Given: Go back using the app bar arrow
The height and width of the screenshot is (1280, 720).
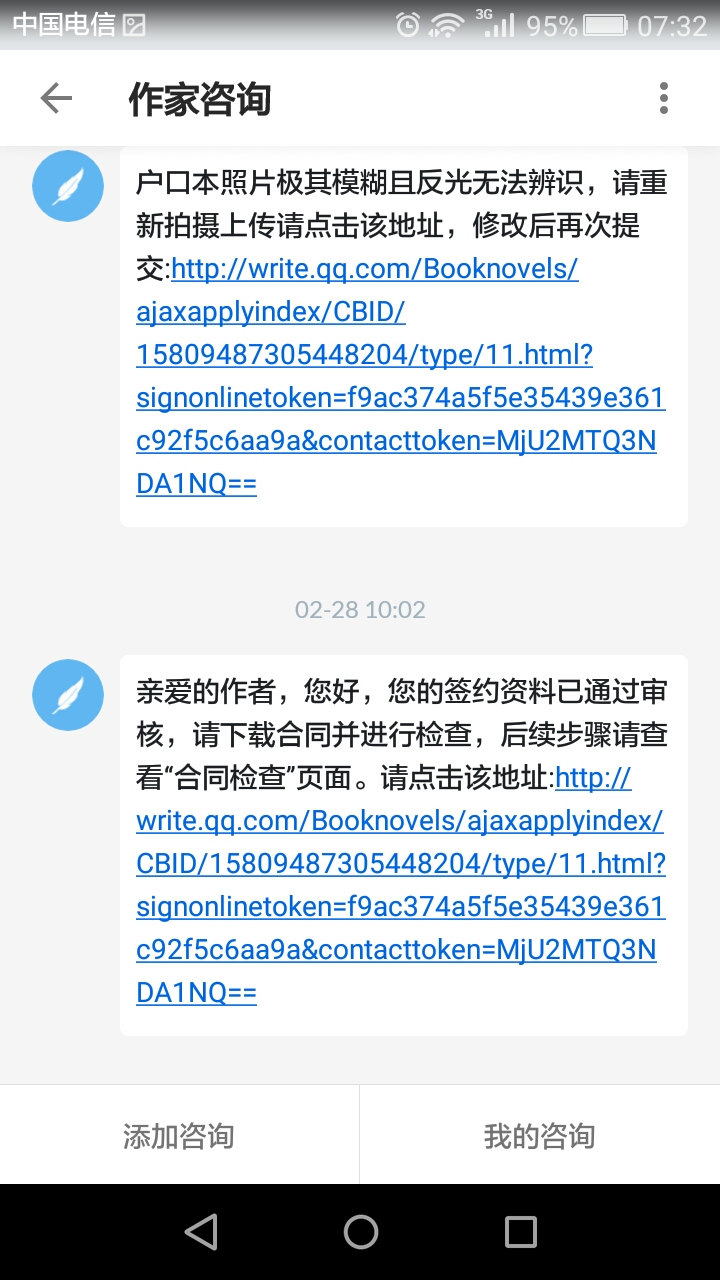Looking at the screenshot, I should (x=56, y=98).
